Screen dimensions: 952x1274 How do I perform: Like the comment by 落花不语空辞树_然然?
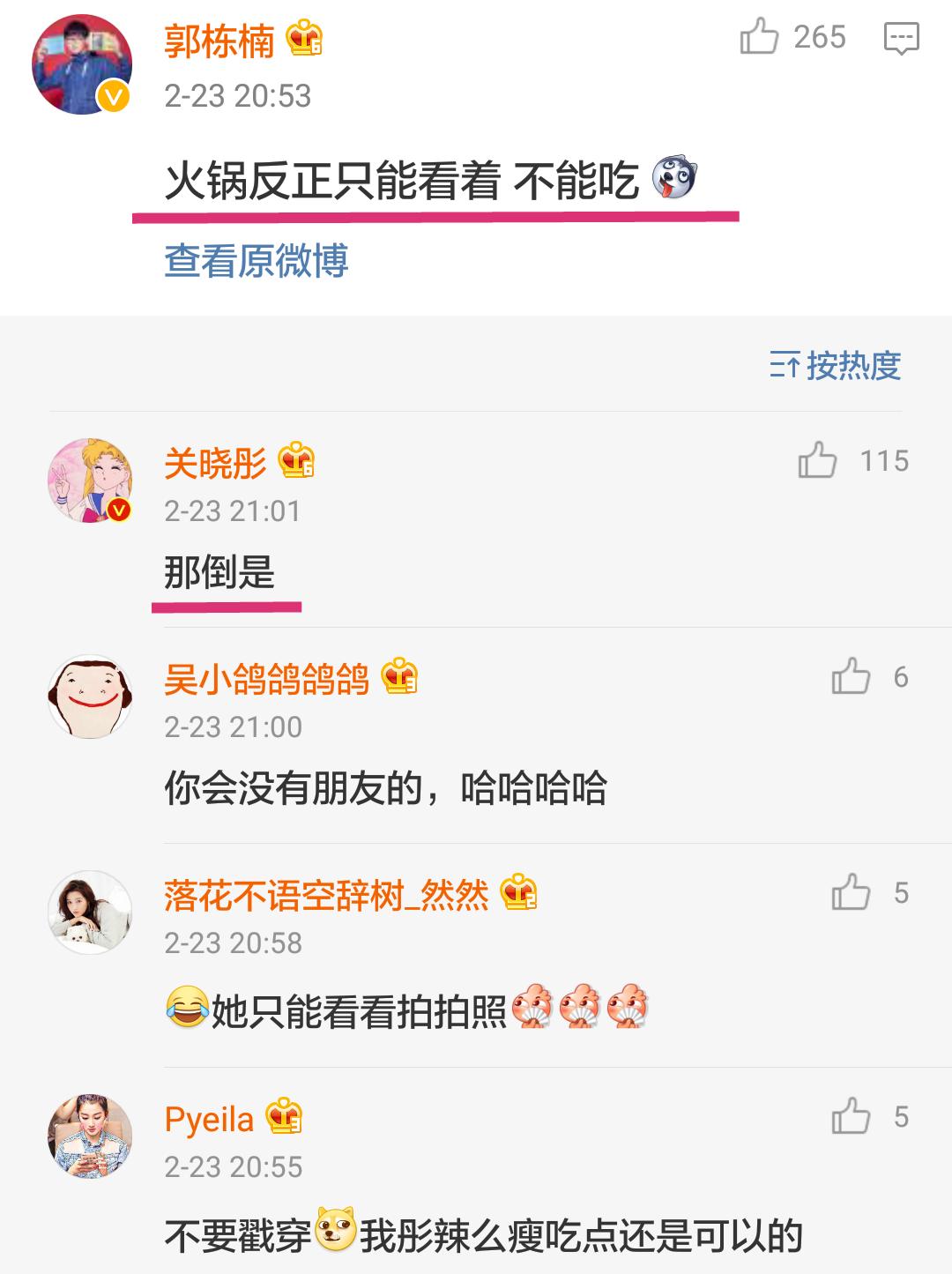851,893
